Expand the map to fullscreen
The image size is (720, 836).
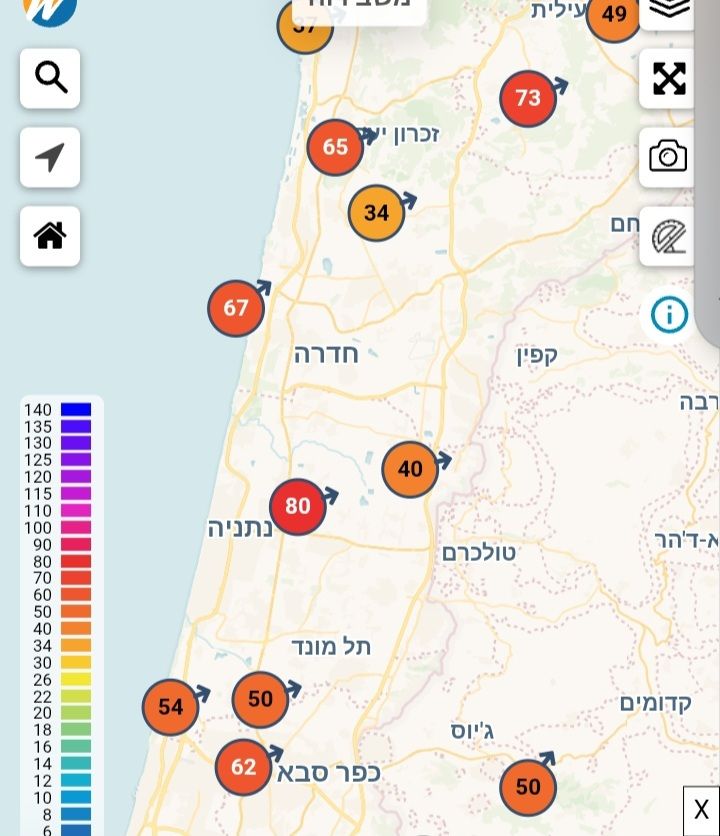pos(669,78)
